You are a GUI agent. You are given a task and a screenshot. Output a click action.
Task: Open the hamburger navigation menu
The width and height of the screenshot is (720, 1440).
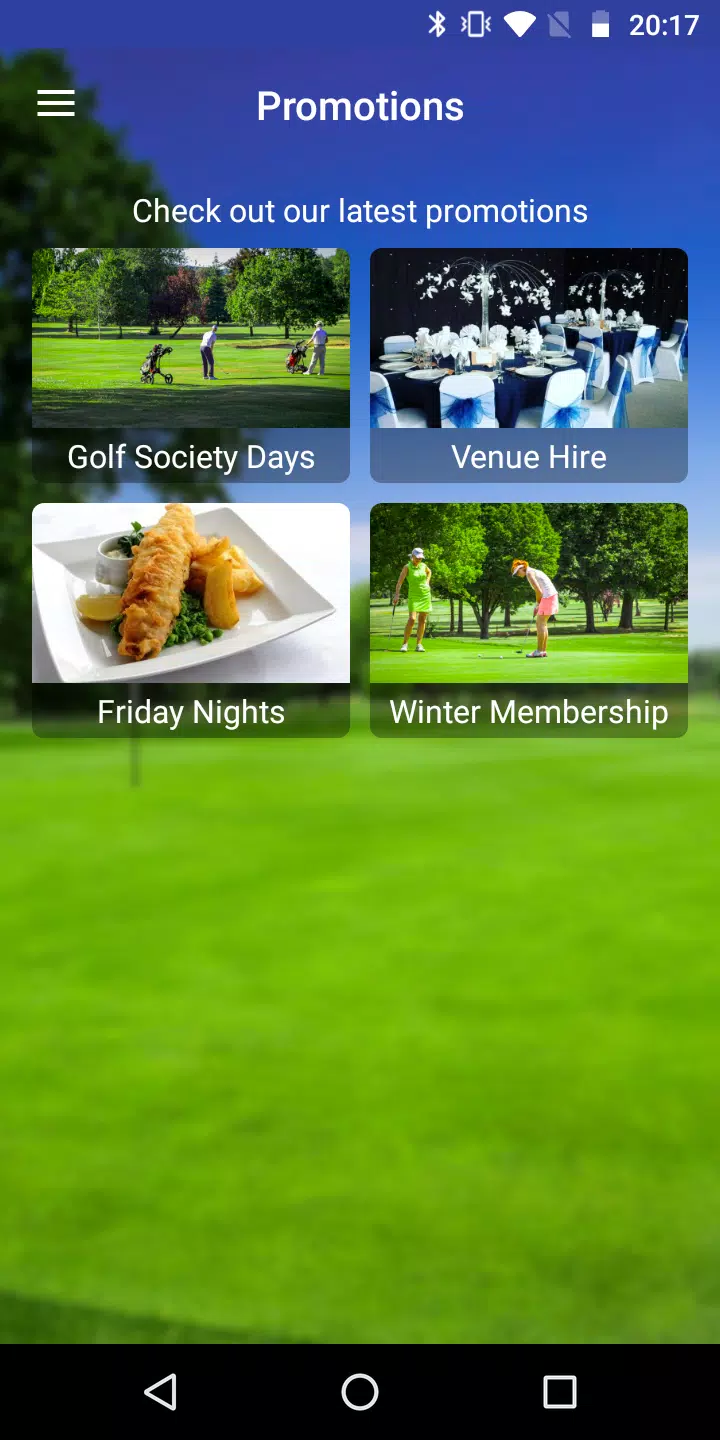(x=56, y=103)
